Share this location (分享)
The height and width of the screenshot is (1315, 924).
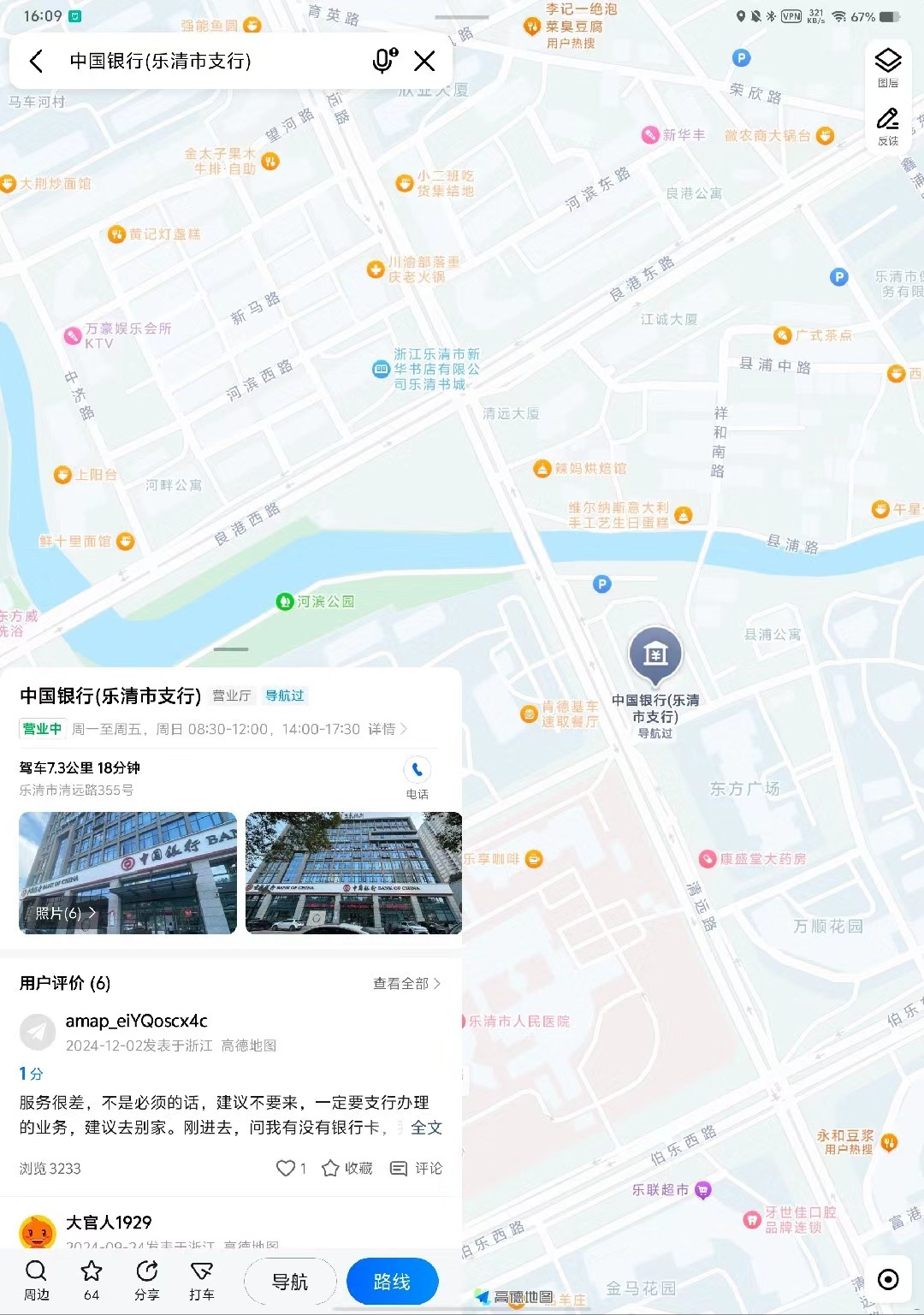click(147, 1280)
